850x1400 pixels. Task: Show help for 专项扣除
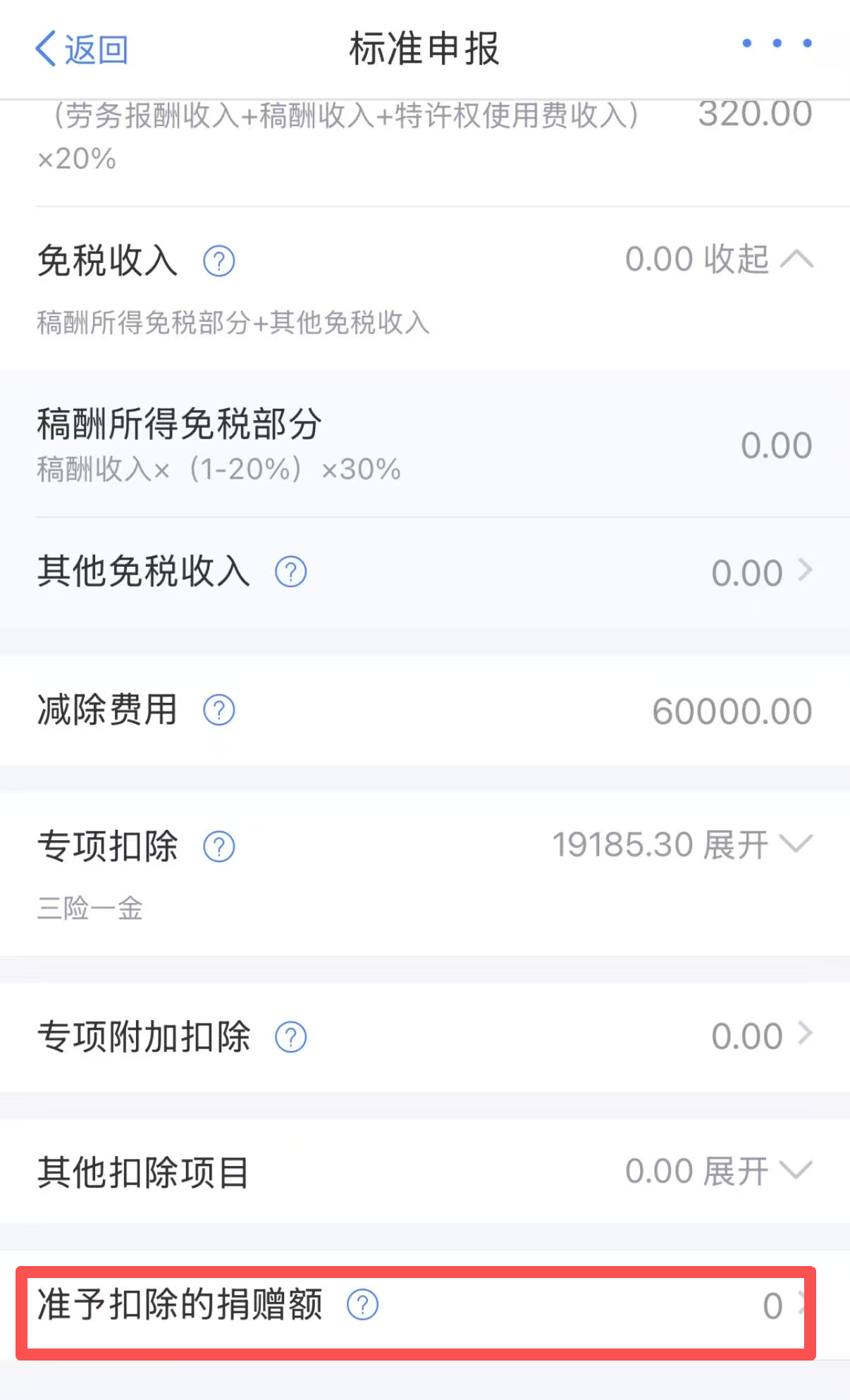(x=218, y=847)
